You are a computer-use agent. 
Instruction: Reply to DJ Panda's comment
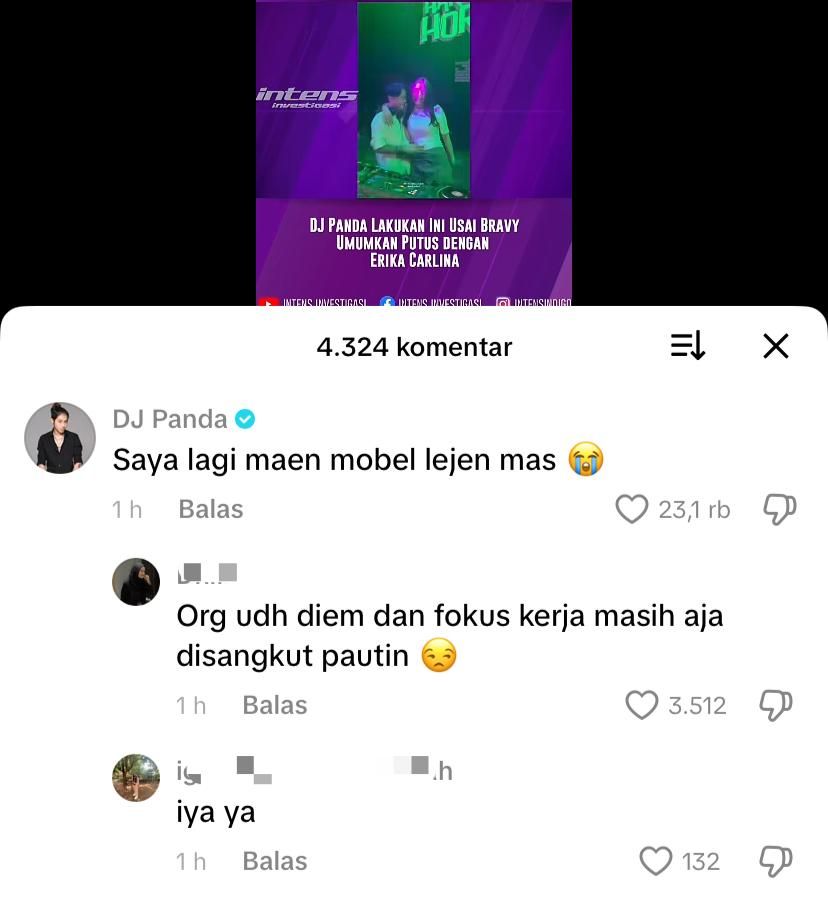pos(210,510)
